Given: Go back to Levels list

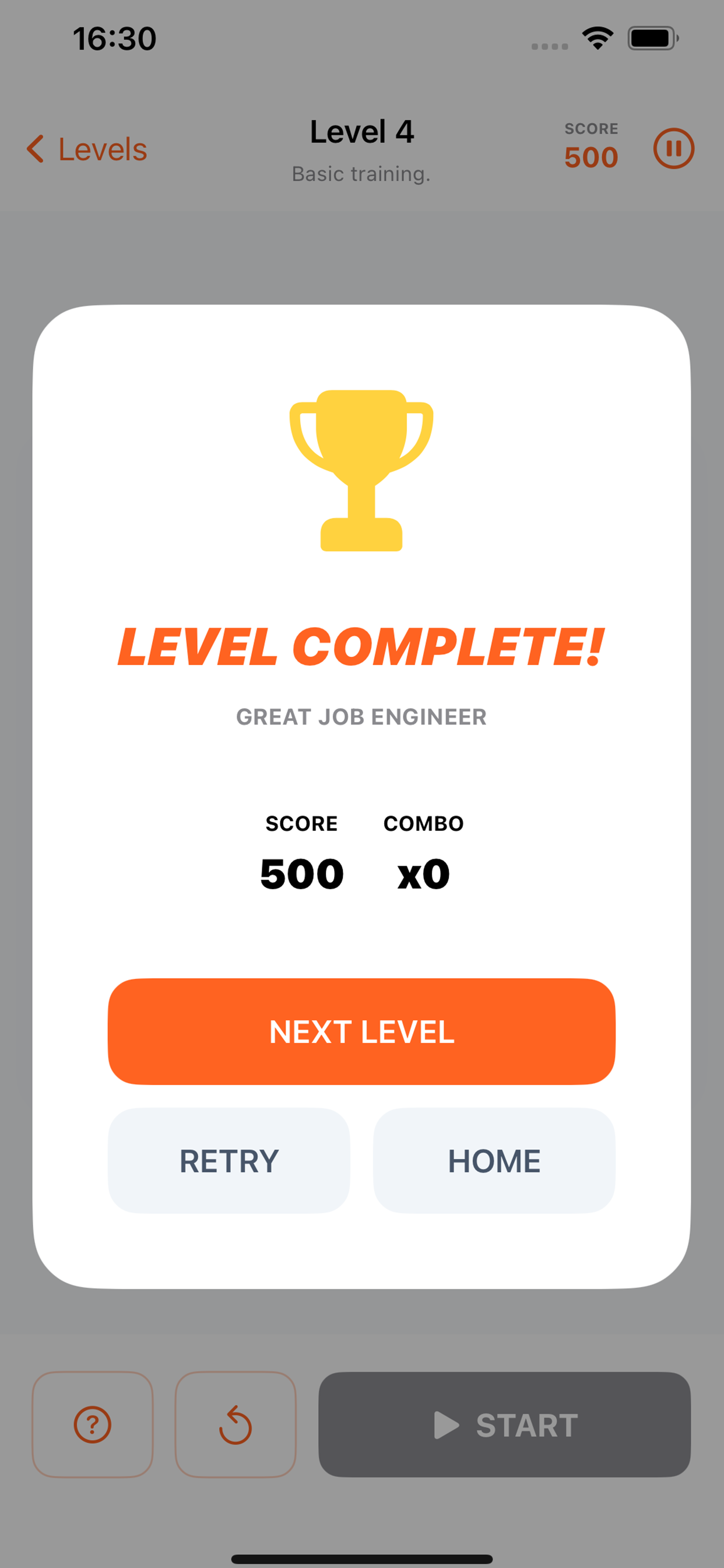Looking at the screenshot, I should click(x=87, y=149).
